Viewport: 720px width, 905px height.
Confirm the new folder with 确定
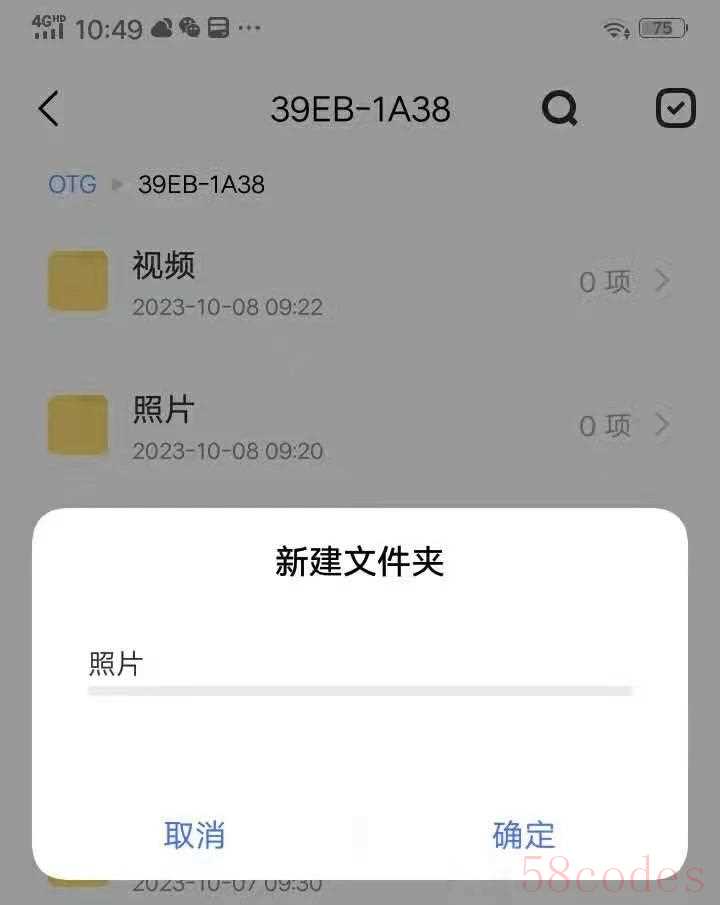(524, 834)
